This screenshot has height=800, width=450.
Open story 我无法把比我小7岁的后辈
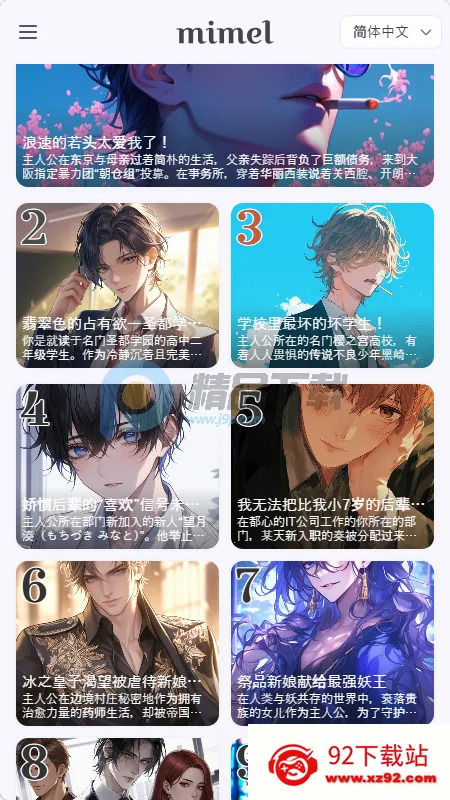tap(333, 466)
